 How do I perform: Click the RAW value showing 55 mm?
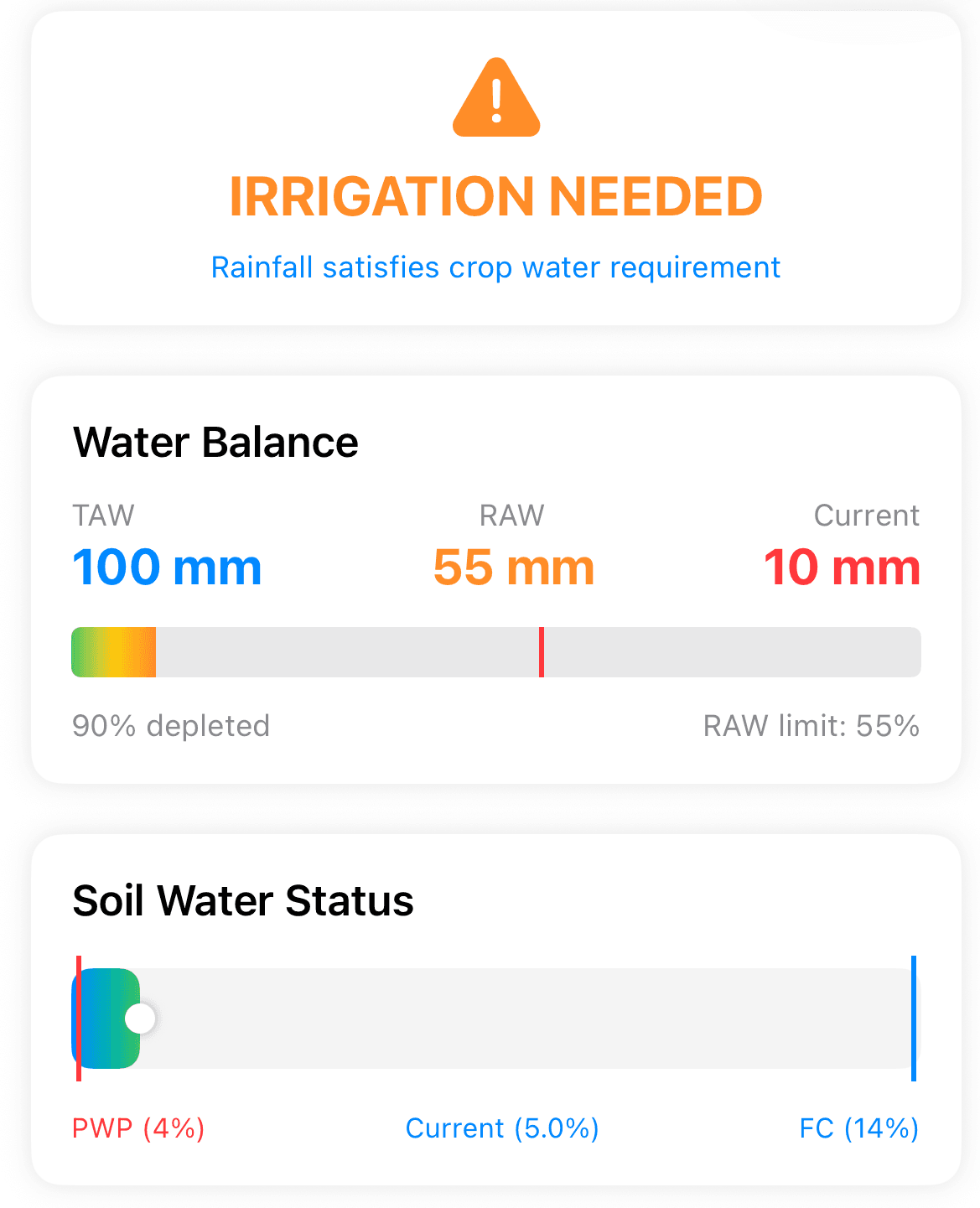[x=512, y=567]
